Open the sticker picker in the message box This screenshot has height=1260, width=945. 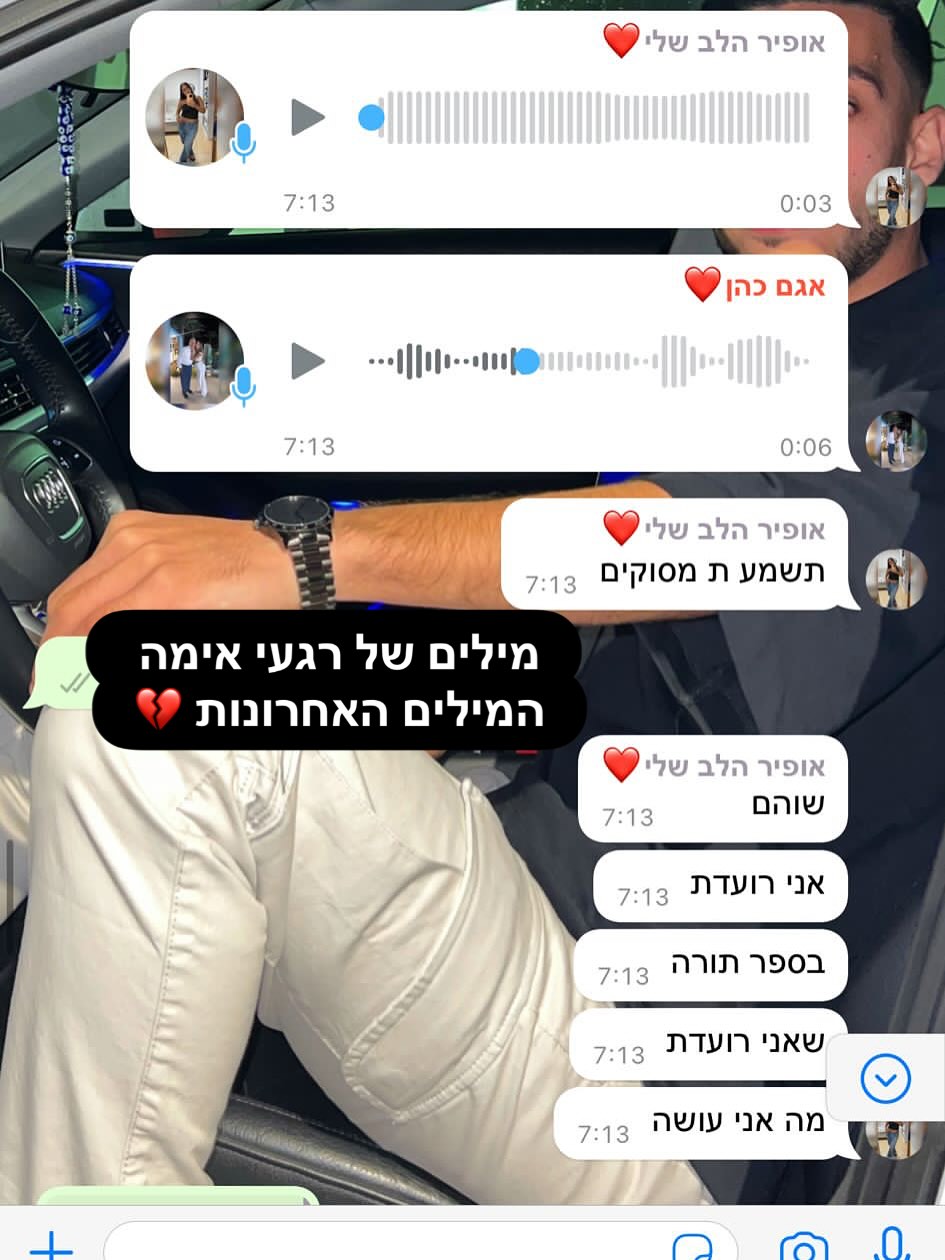tap(692, 1247)
